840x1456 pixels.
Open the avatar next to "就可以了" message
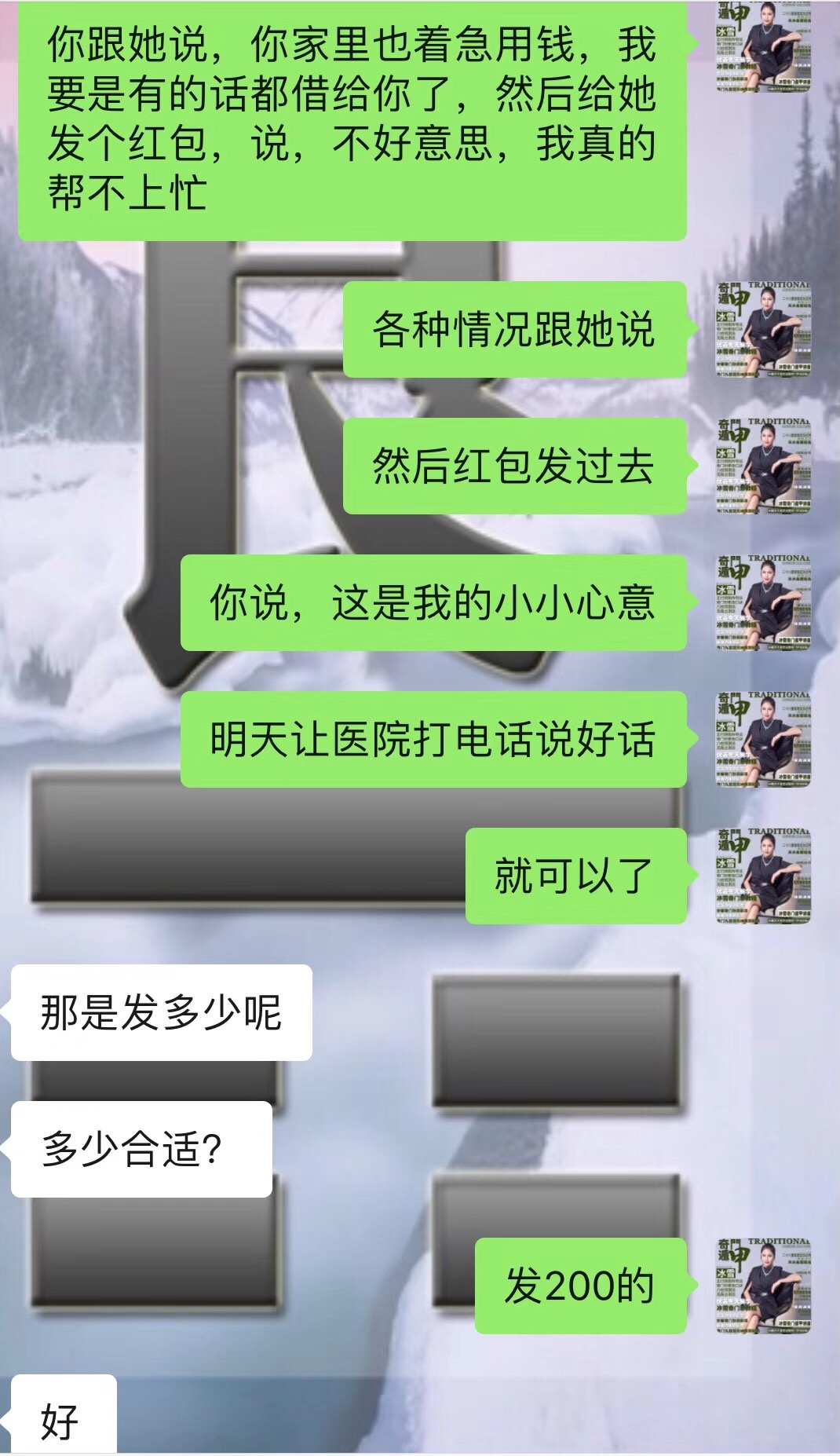763,876
